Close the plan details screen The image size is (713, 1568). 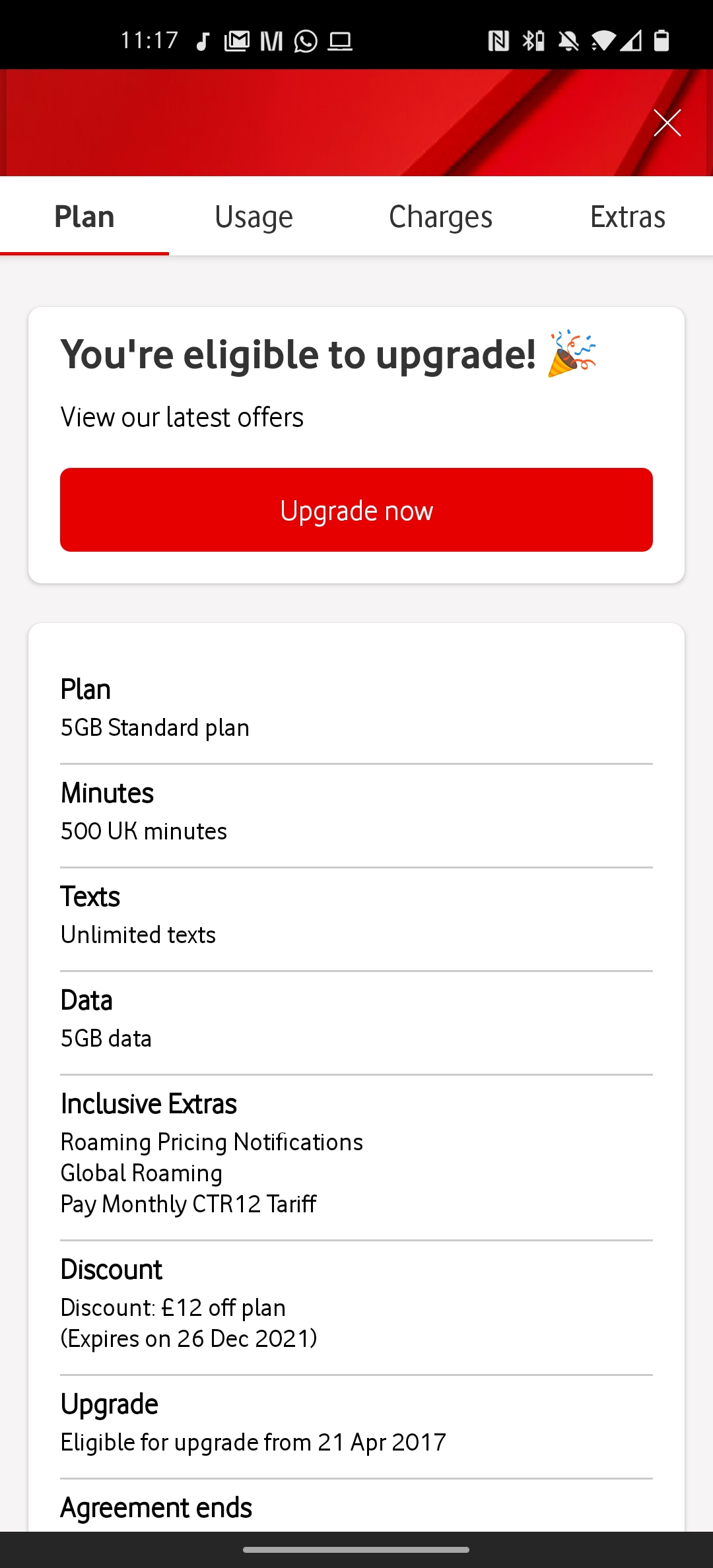pos(667,123)
